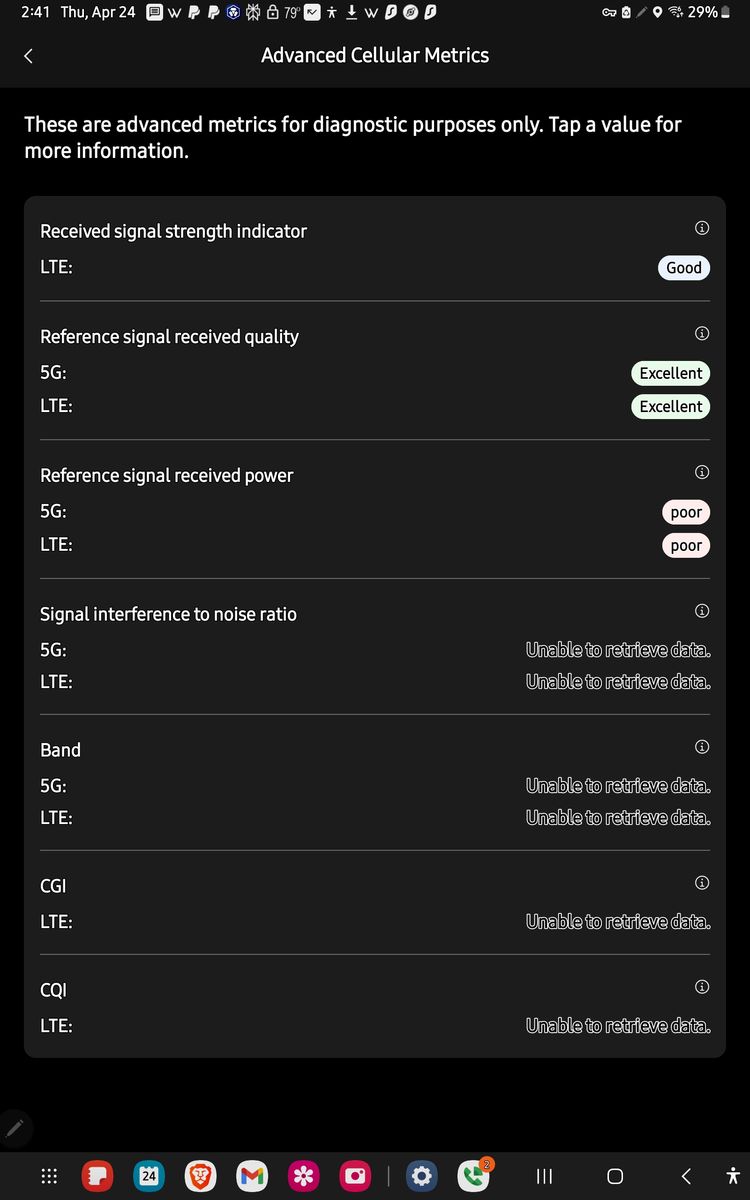Open info for Received signal strength indicator

[702, 228]
